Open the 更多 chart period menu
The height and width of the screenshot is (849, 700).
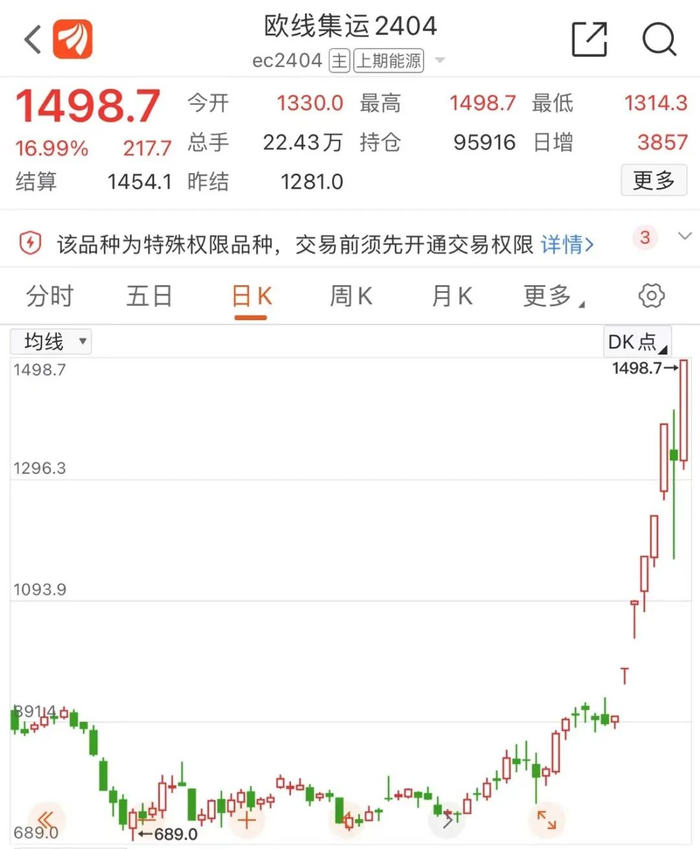point(553,296)
